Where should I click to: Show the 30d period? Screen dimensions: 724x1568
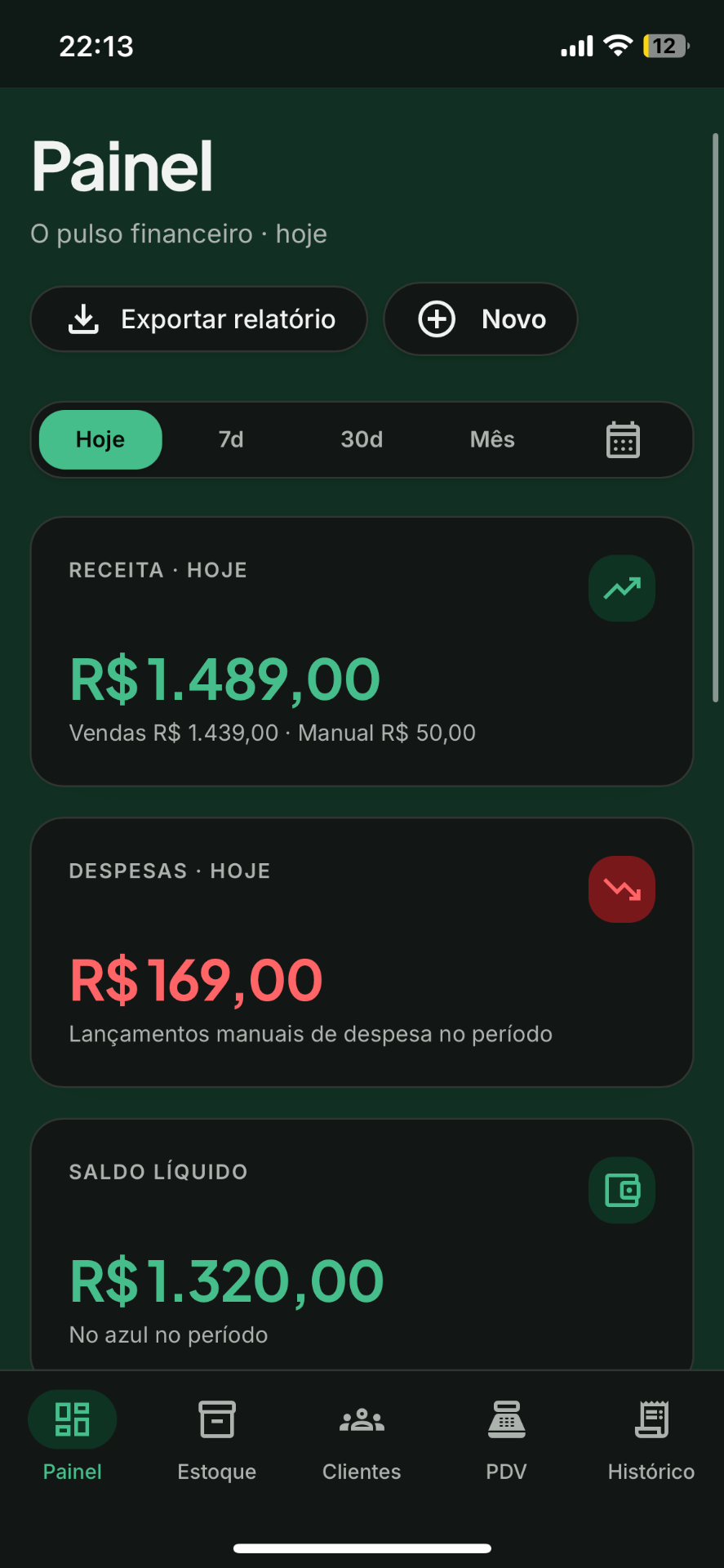tap(362, 439)
